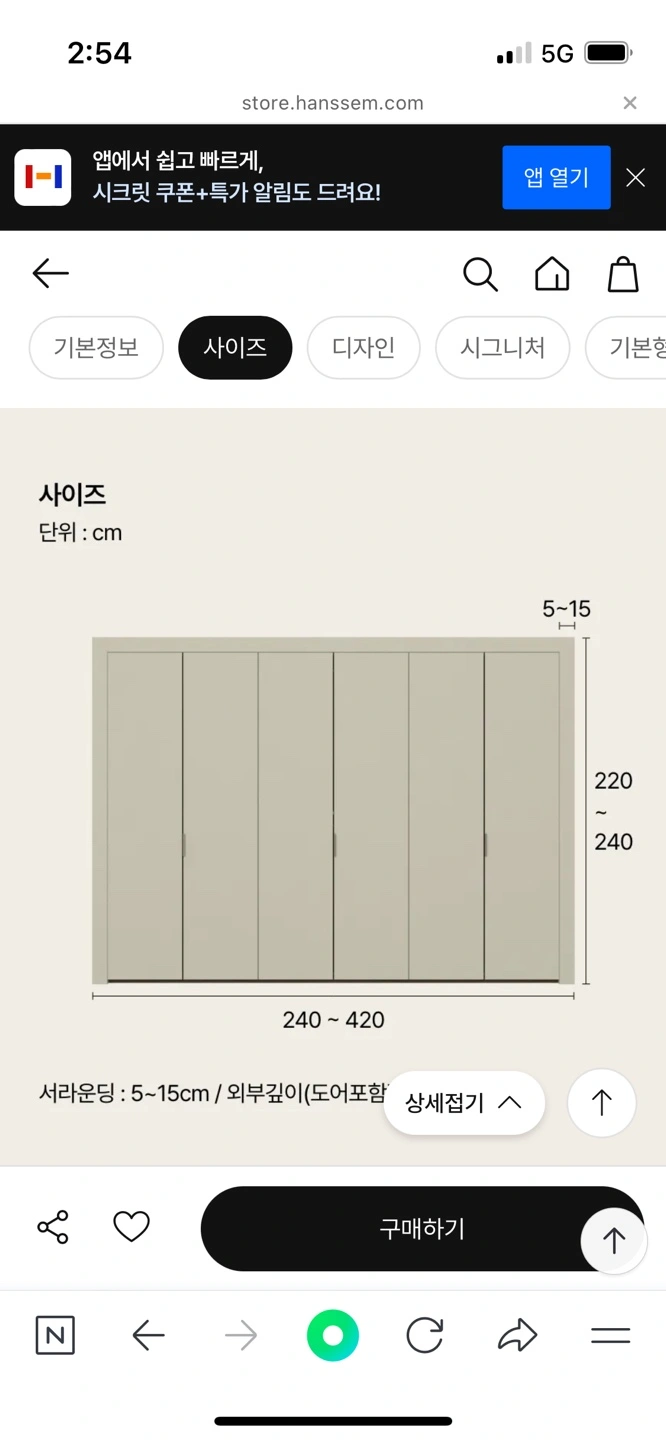Tap the green circle button in toolbar
The width and height of the screenshot is (666, 1440).
tap(333, 1335)
